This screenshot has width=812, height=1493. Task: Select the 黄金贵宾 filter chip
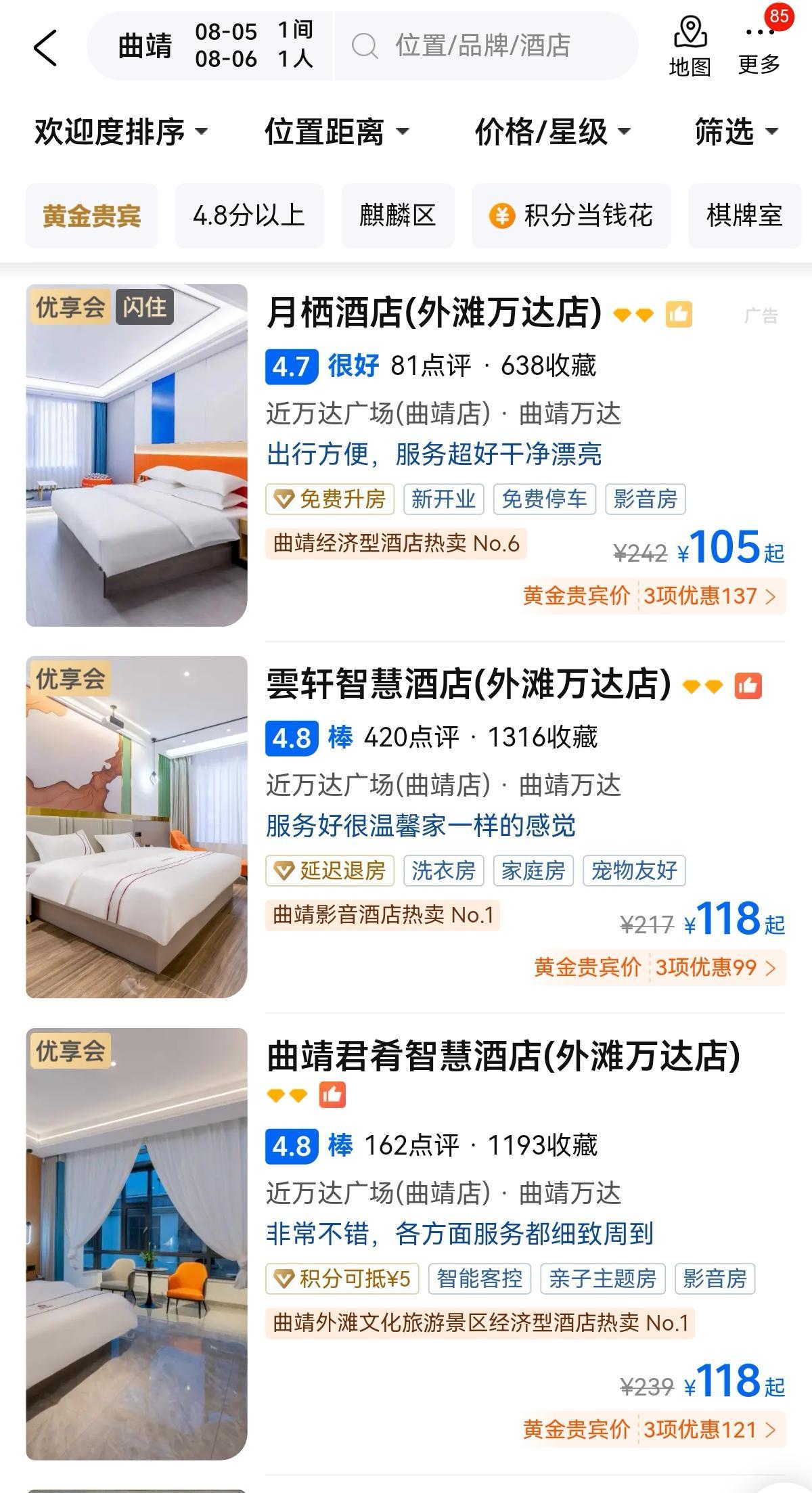point(91,216)
